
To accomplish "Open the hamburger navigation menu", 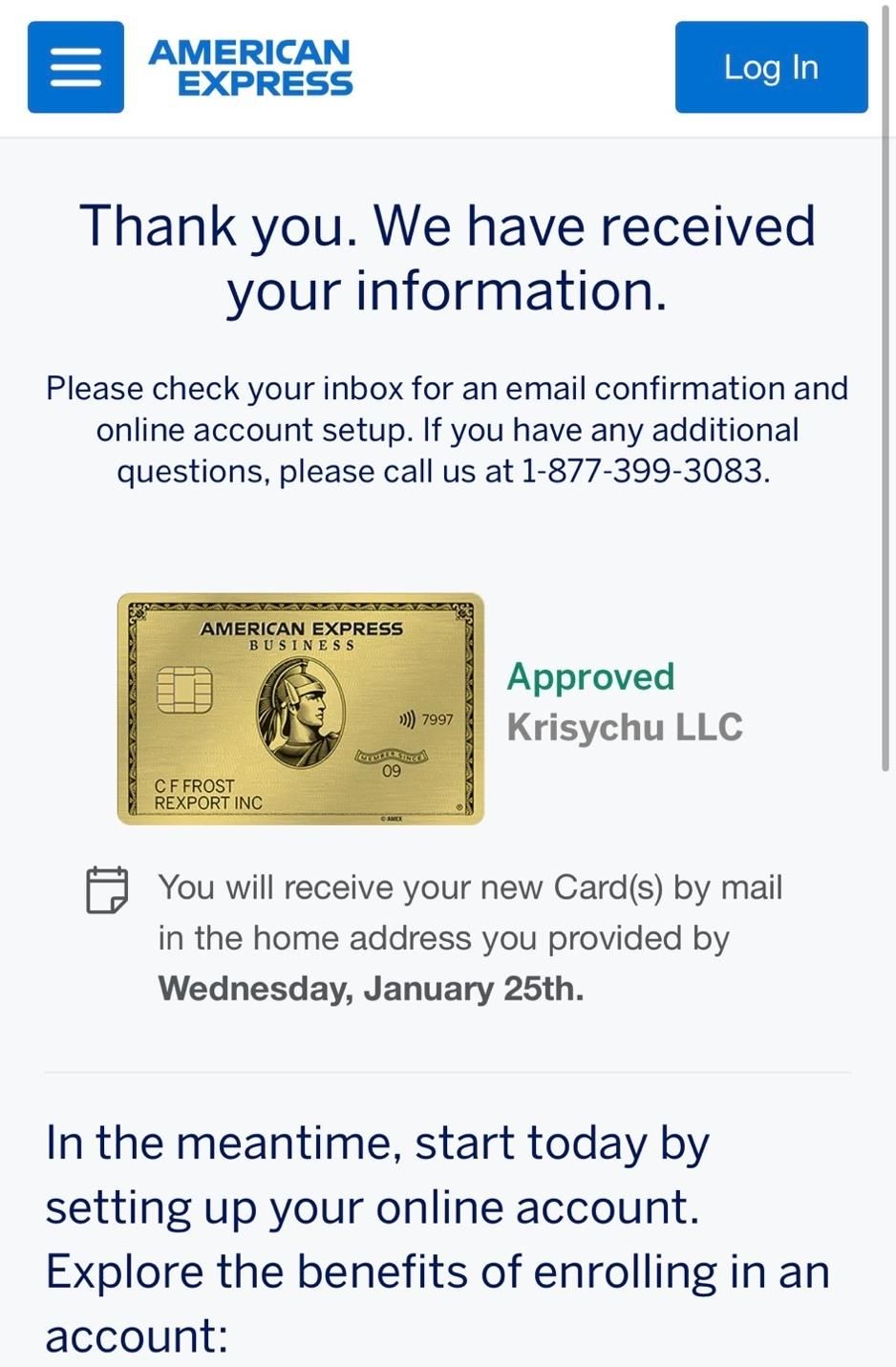I will click(75, 67).
